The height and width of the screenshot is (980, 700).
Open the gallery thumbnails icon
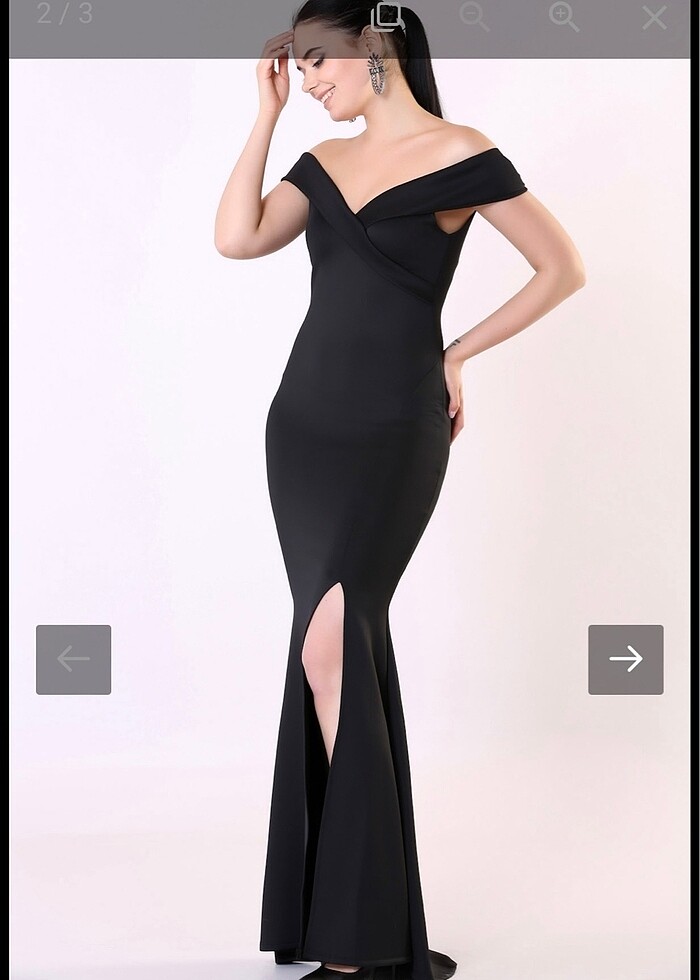coord(387,16)
